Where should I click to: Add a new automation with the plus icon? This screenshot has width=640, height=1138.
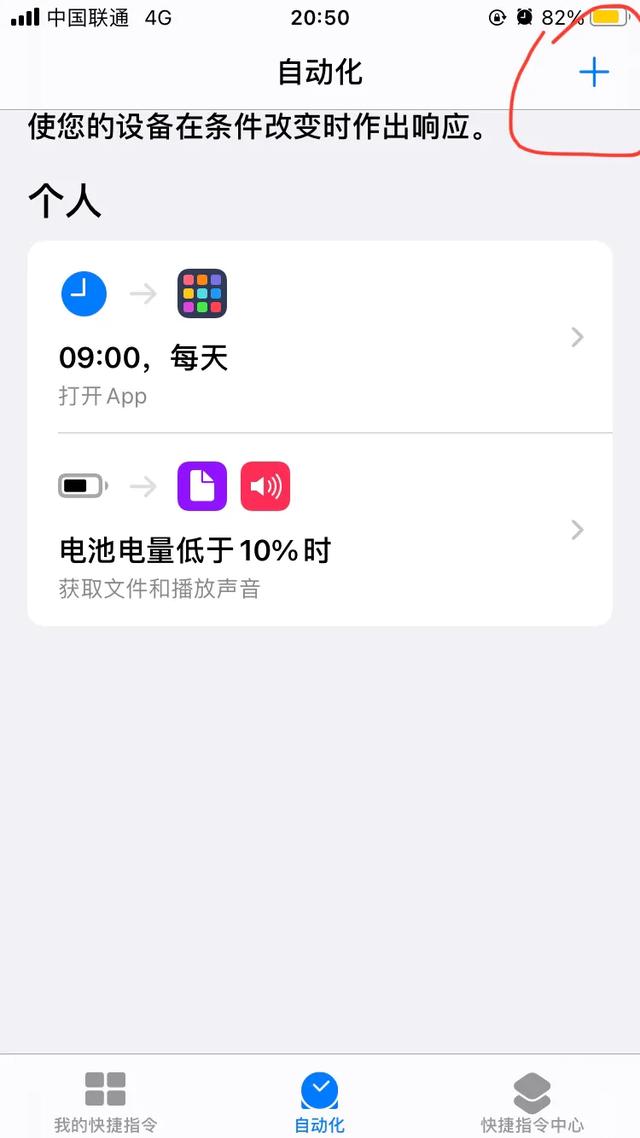click(x=594, y=72)
